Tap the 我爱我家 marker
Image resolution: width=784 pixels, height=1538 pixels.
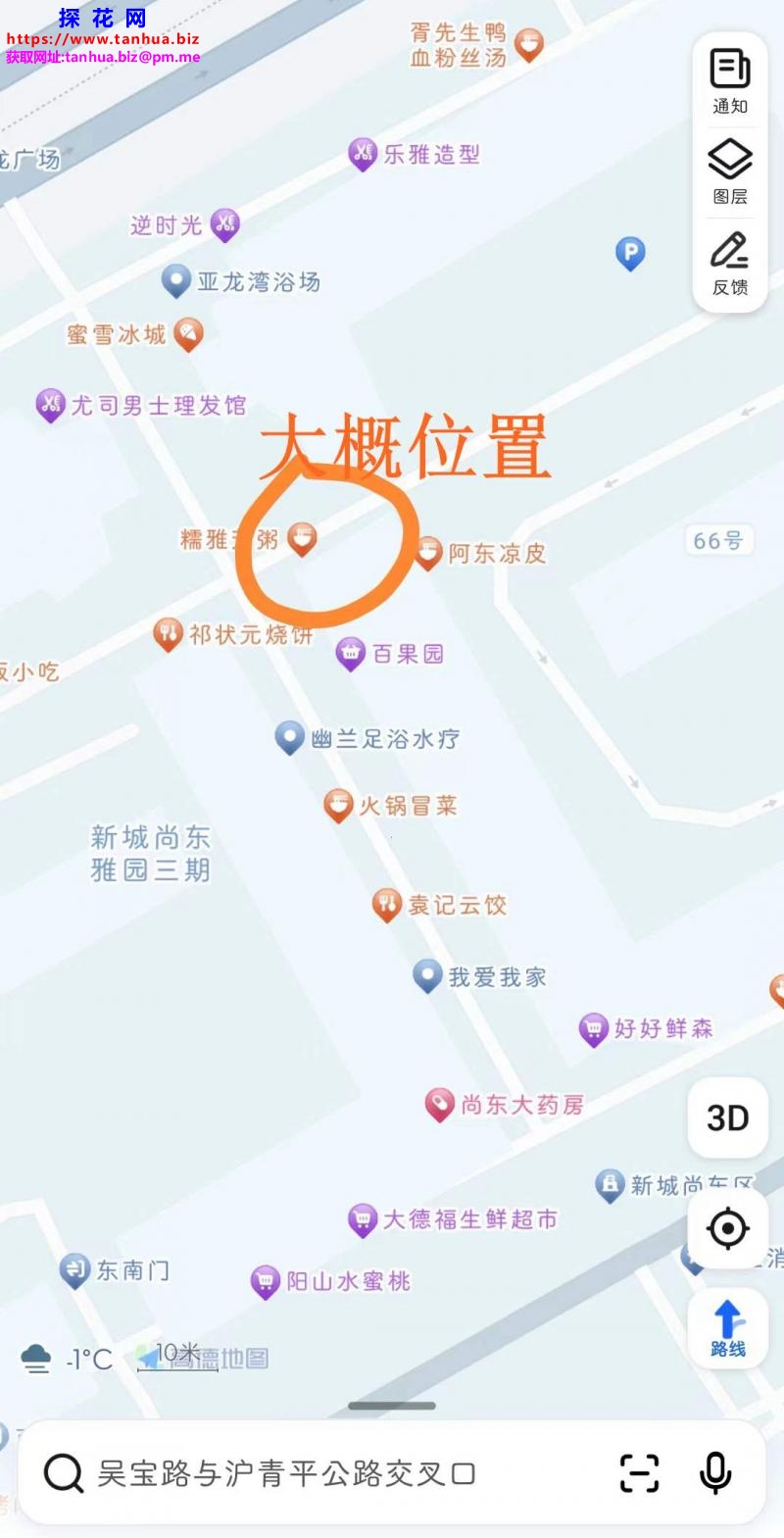[x=427, y=976]
